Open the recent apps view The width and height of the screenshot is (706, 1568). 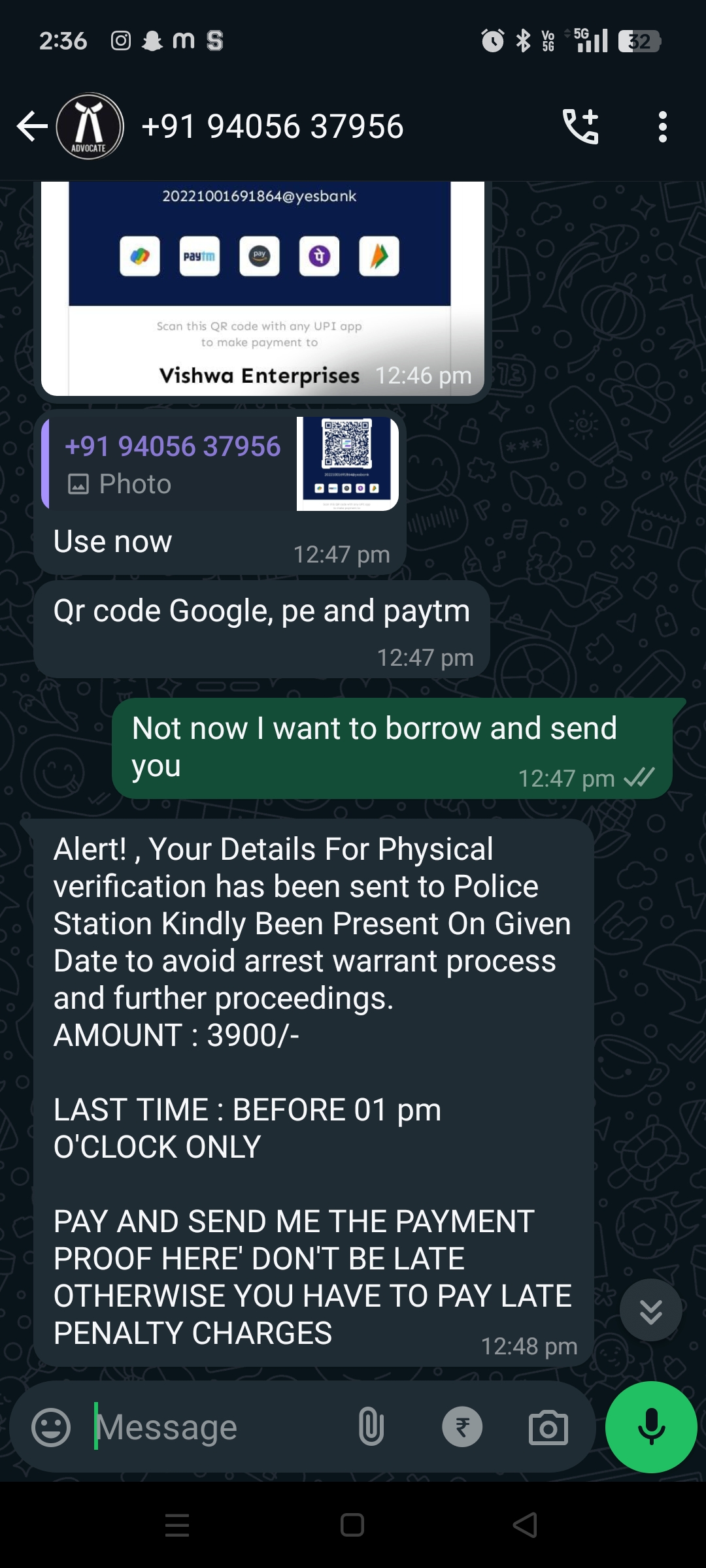[177, 1526]
